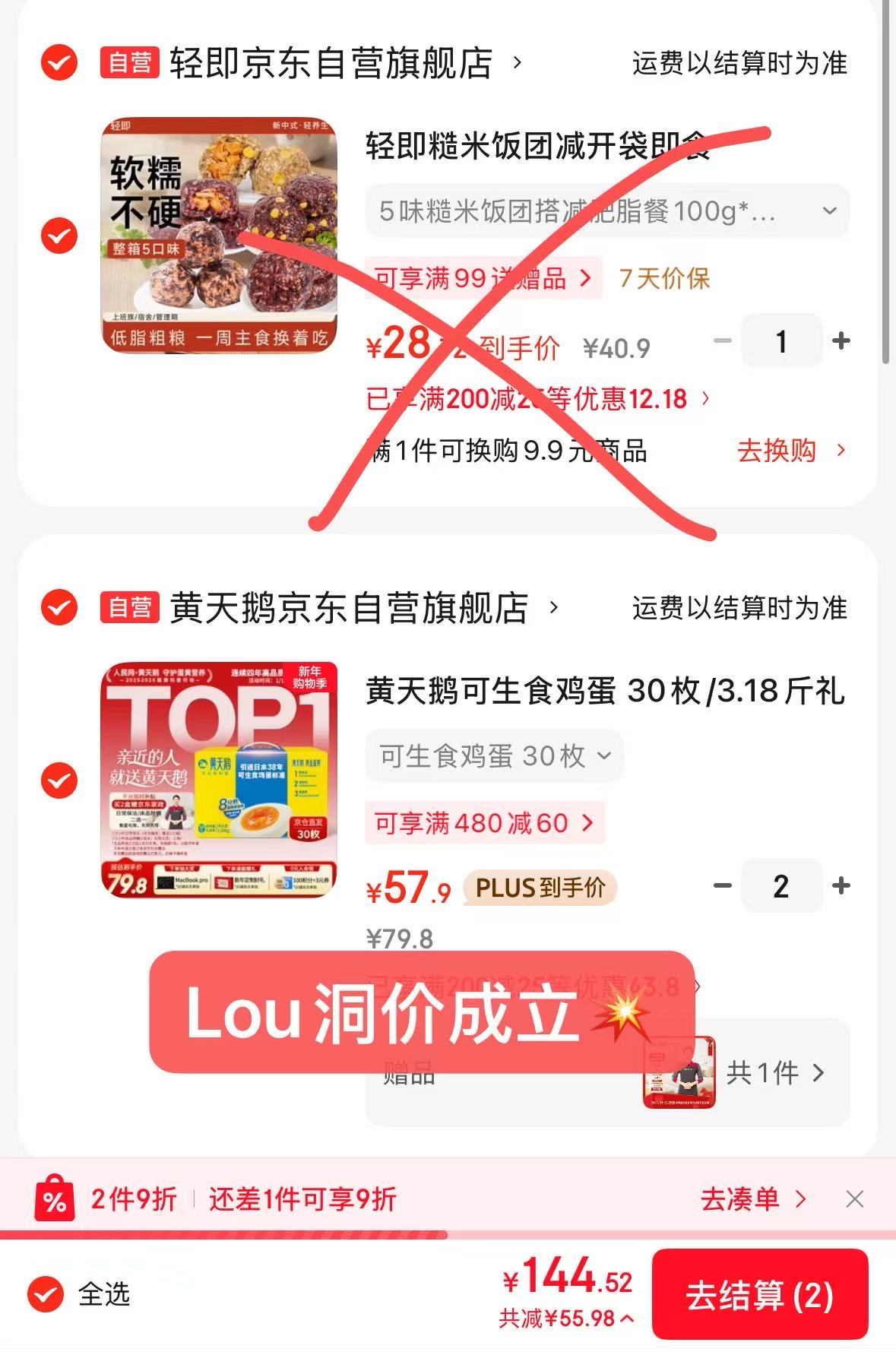Image resolution: width=896 pixels, height=1352 pixels.
Task: Dismiss the 2件9折 banner
Action: [x=855, y=1199]
